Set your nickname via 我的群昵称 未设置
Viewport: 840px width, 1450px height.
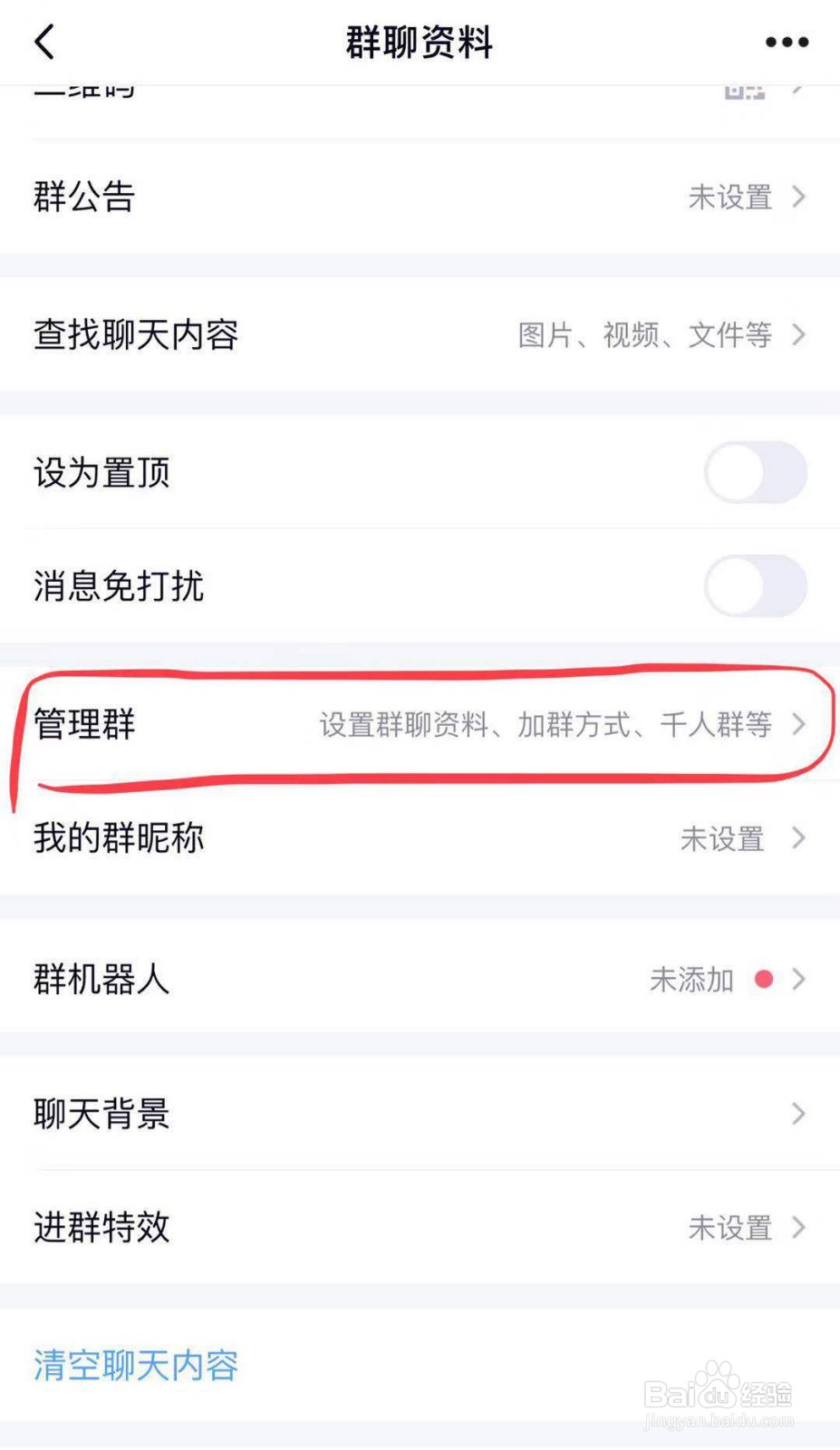click(725, 838)
